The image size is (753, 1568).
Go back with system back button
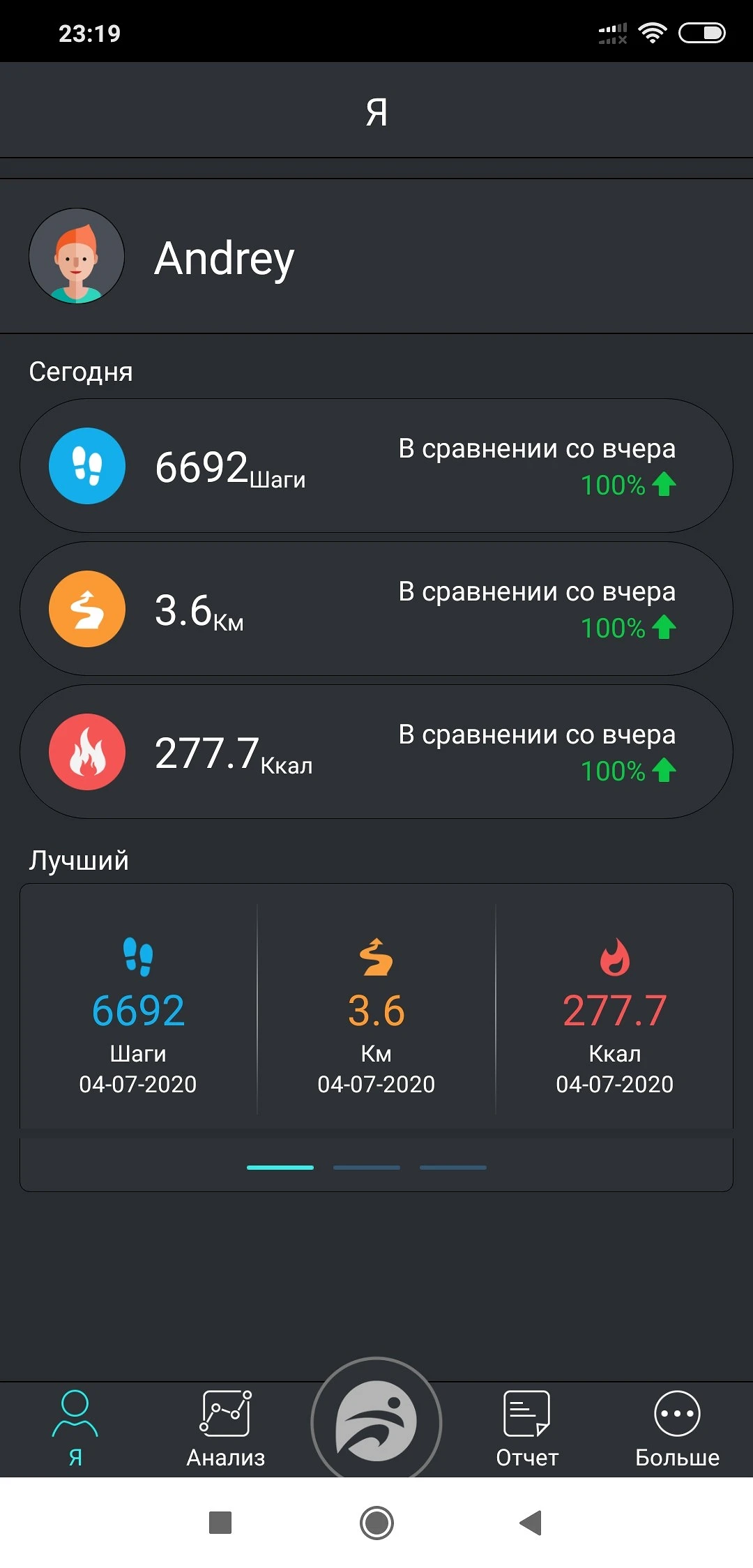coord(531,1522)
